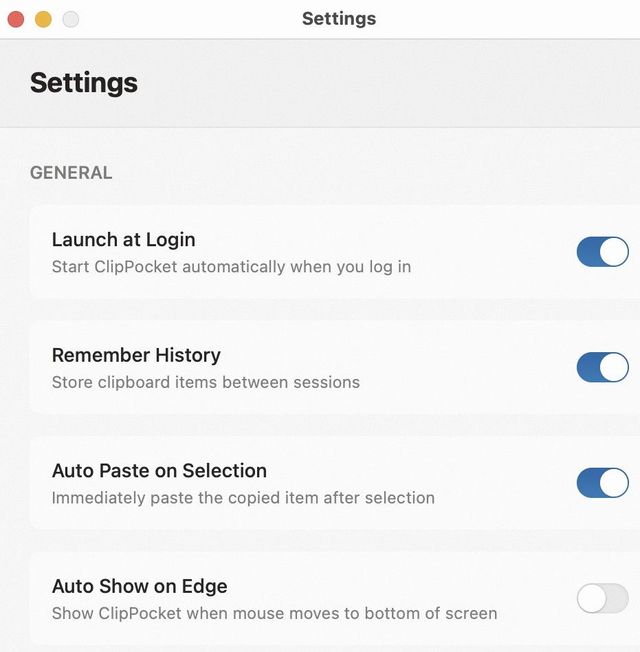Disable Auto Paste on Selection

pyautogui.click(x=602, y=483)
